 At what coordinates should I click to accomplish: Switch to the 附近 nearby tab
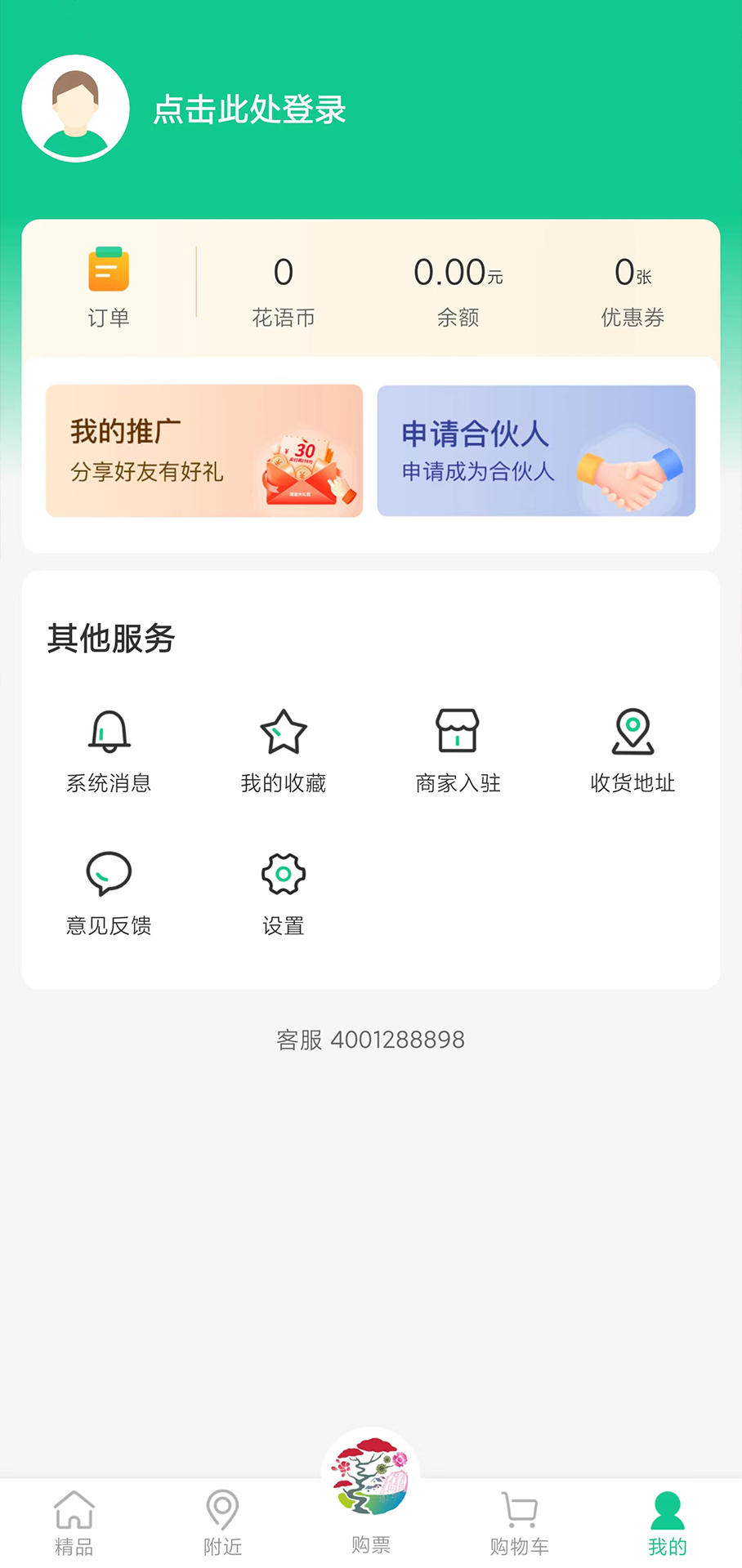tap(222, 1523)
